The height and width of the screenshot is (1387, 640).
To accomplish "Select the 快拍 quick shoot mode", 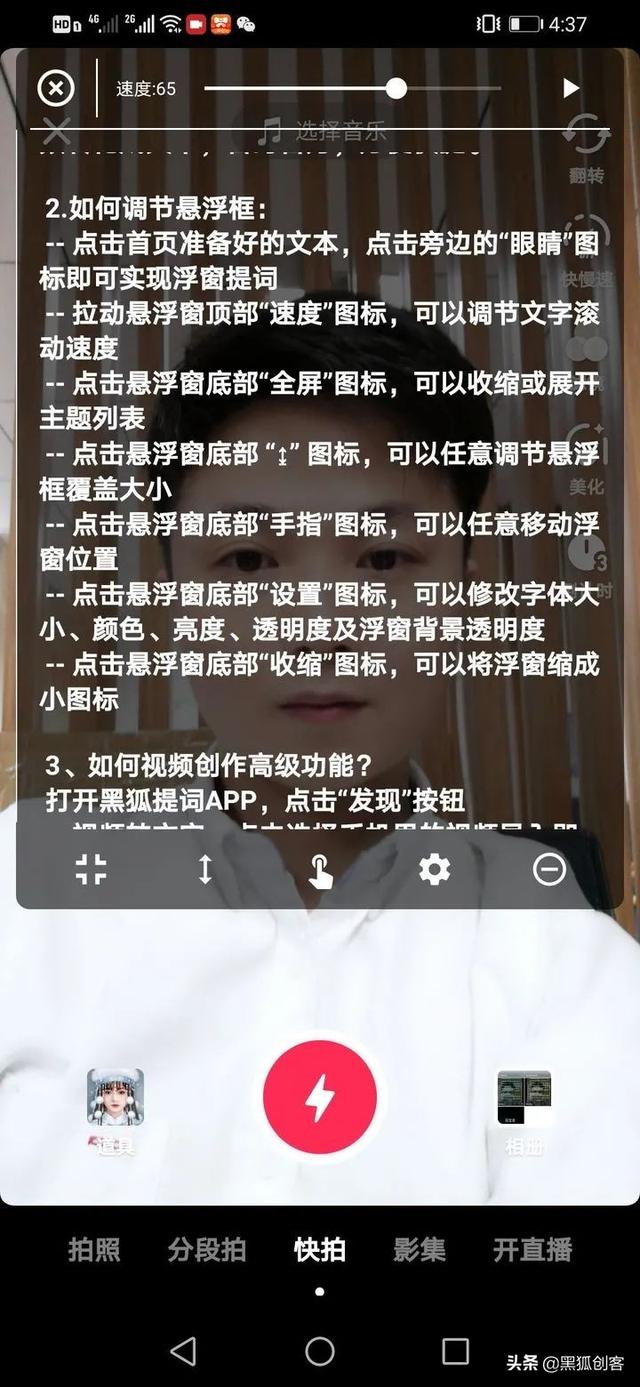I will click(x=320, y=1249).
